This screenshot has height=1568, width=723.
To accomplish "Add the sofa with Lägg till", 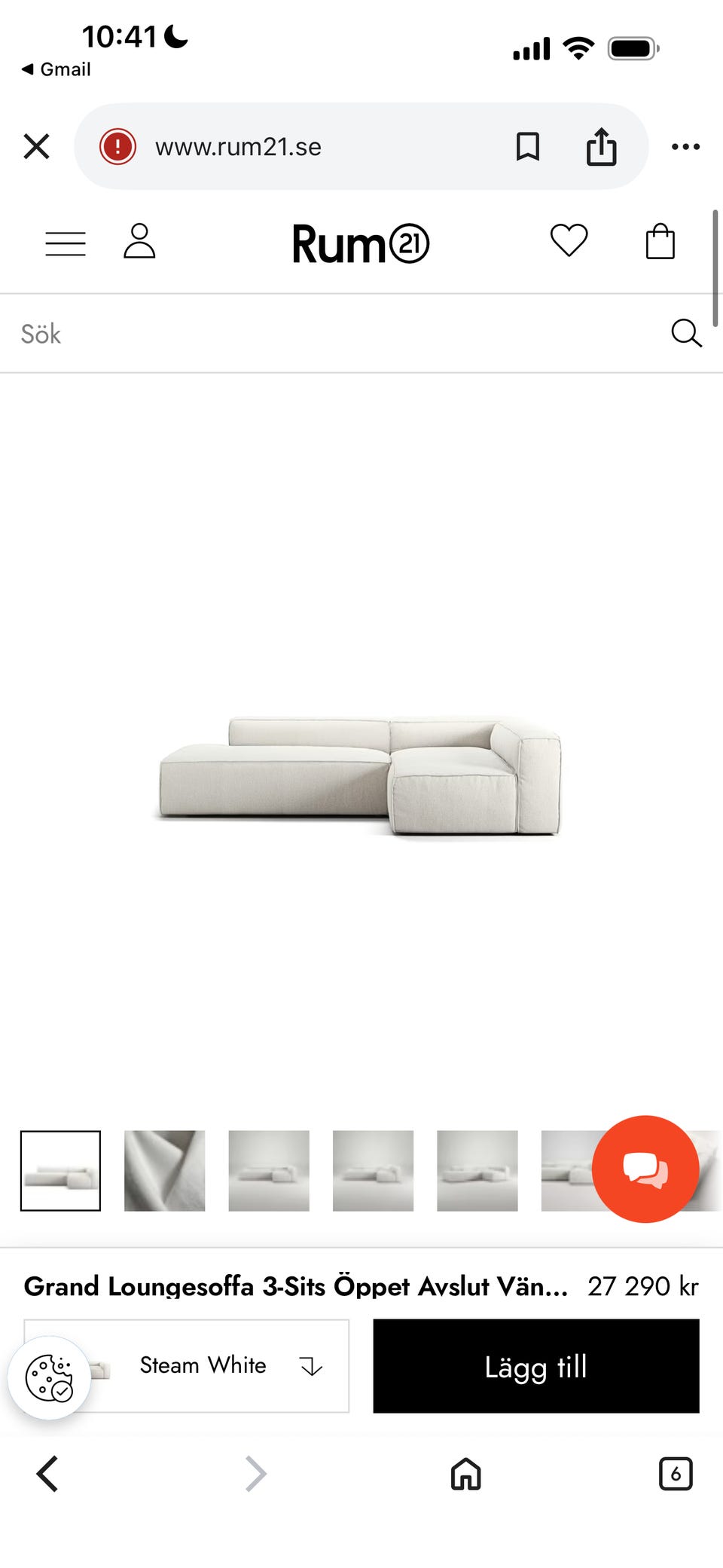I will tap(535, 1365).
